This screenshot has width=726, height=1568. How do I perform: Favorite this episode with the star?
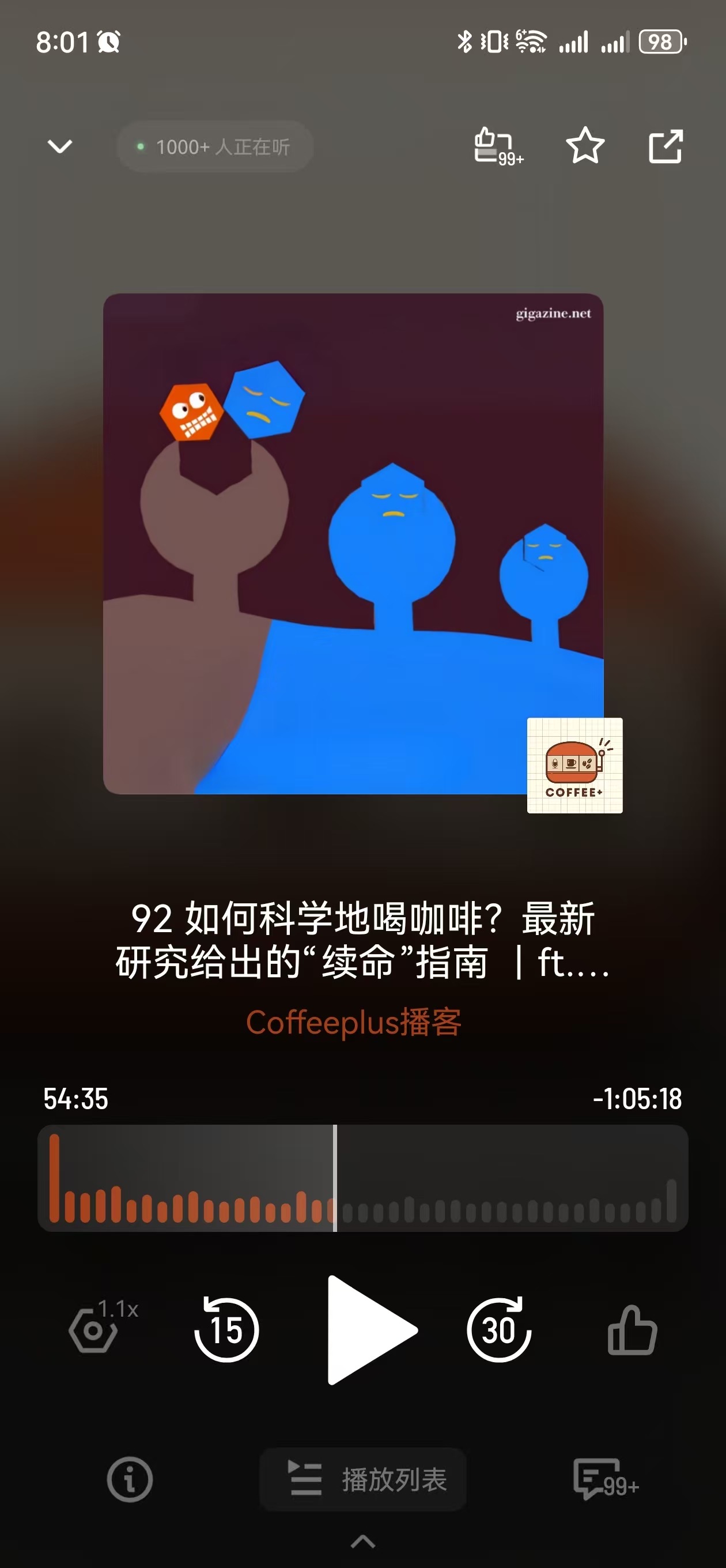coord(585,146)
